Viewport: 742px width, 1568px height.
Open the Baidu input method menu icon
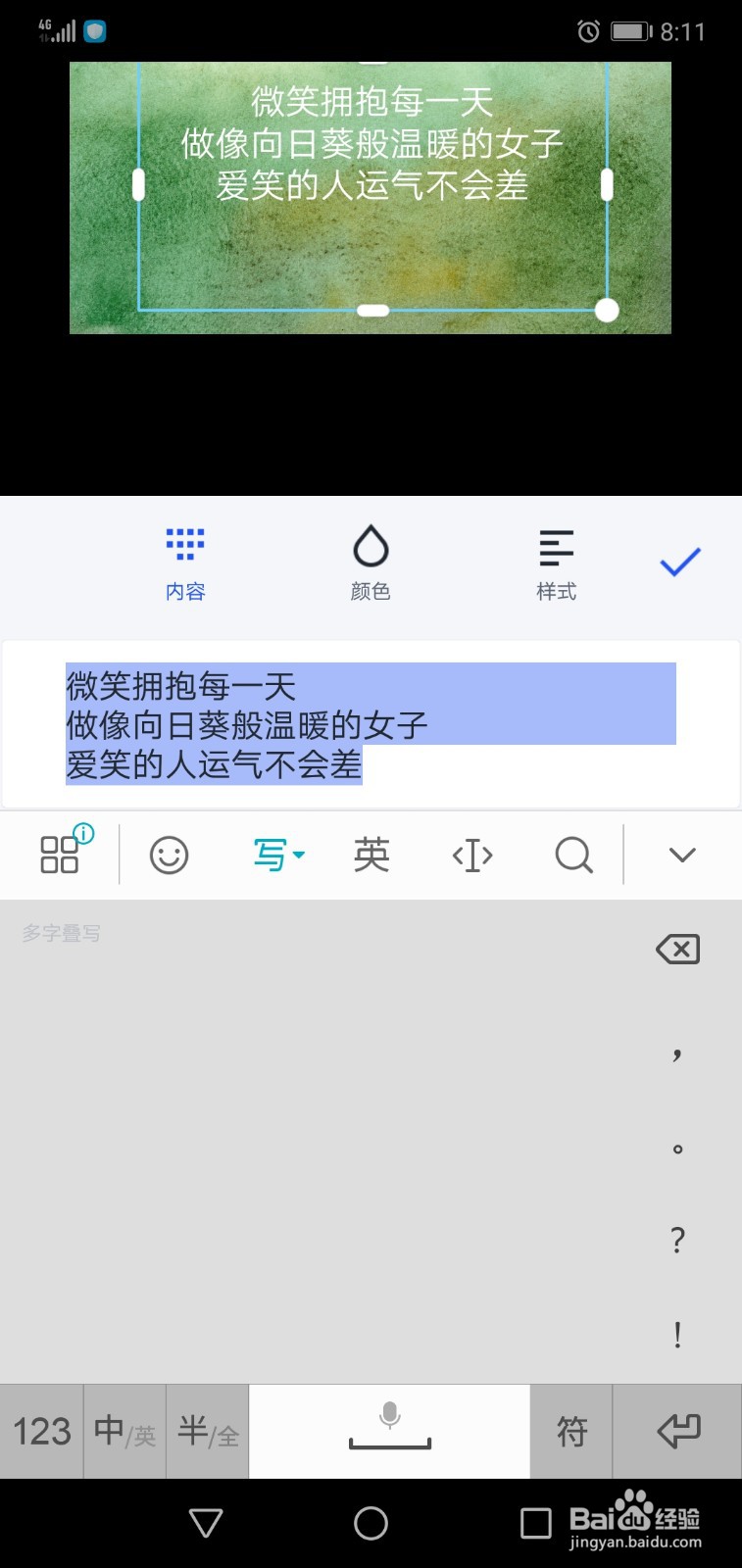pyautogui.click(x=59, y=854)
